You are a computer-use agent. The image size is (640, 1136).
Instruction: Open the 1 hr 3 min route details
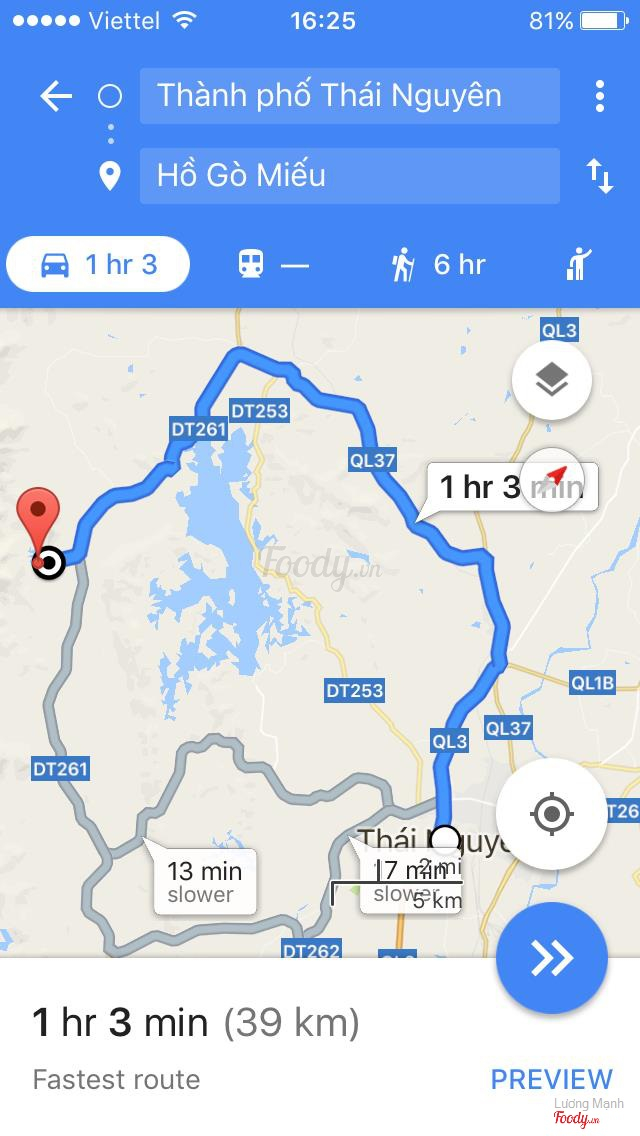coord(196,1023)
